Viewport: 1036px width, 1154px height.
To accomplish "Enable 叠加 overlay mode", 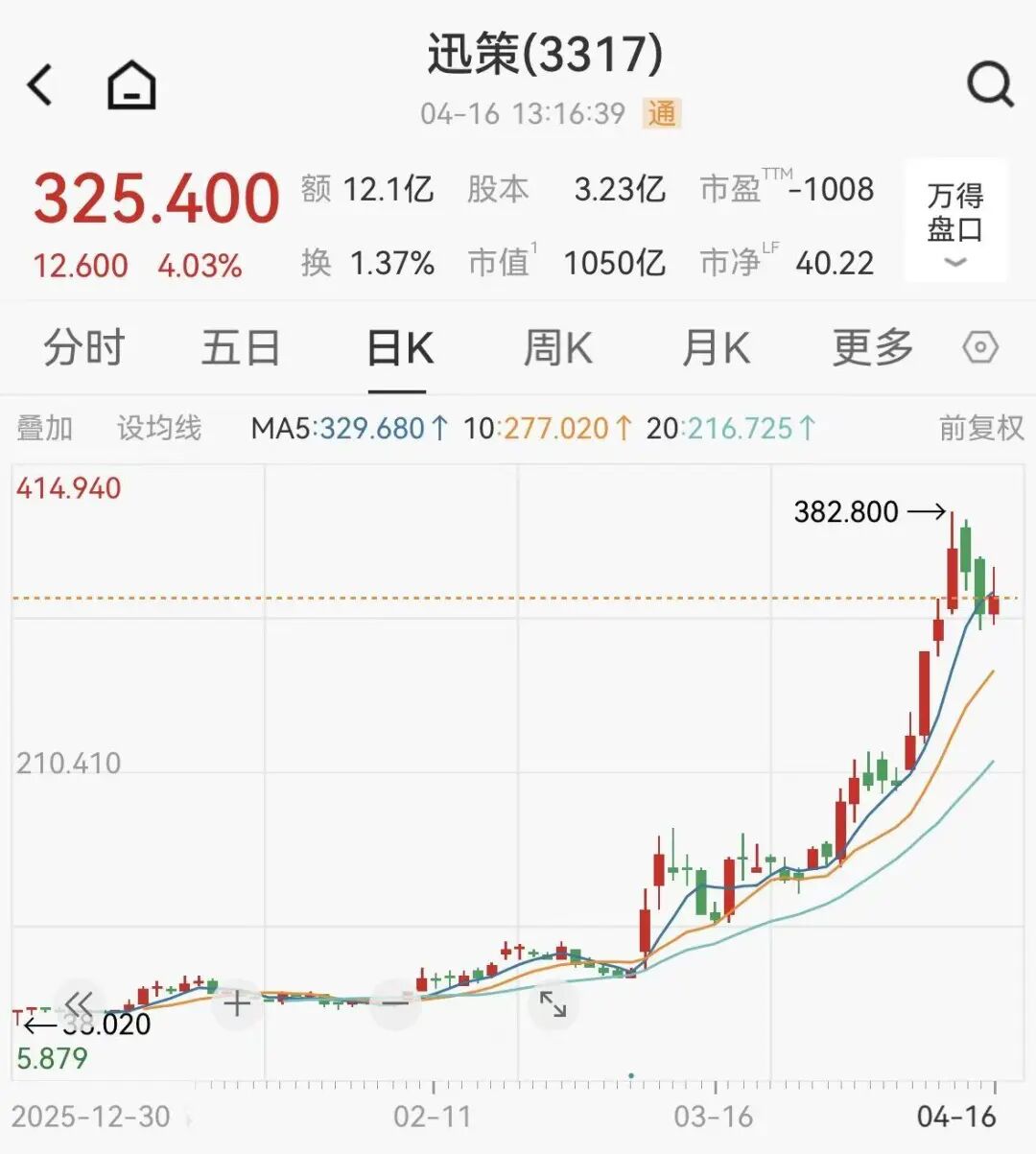I will (44, 428).
